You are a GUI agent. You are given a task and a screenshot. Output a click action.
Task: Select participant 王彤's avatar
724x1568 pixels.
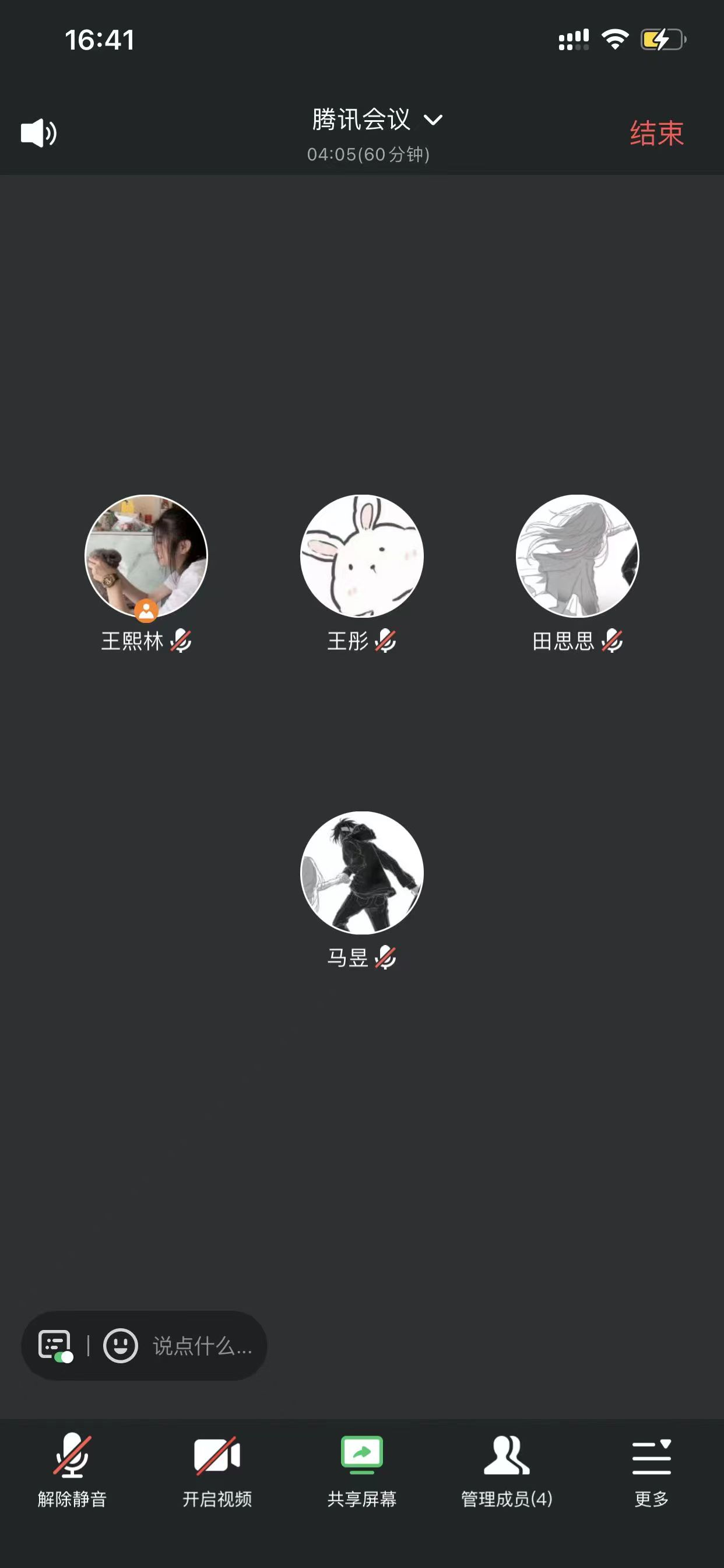point(362,556)
